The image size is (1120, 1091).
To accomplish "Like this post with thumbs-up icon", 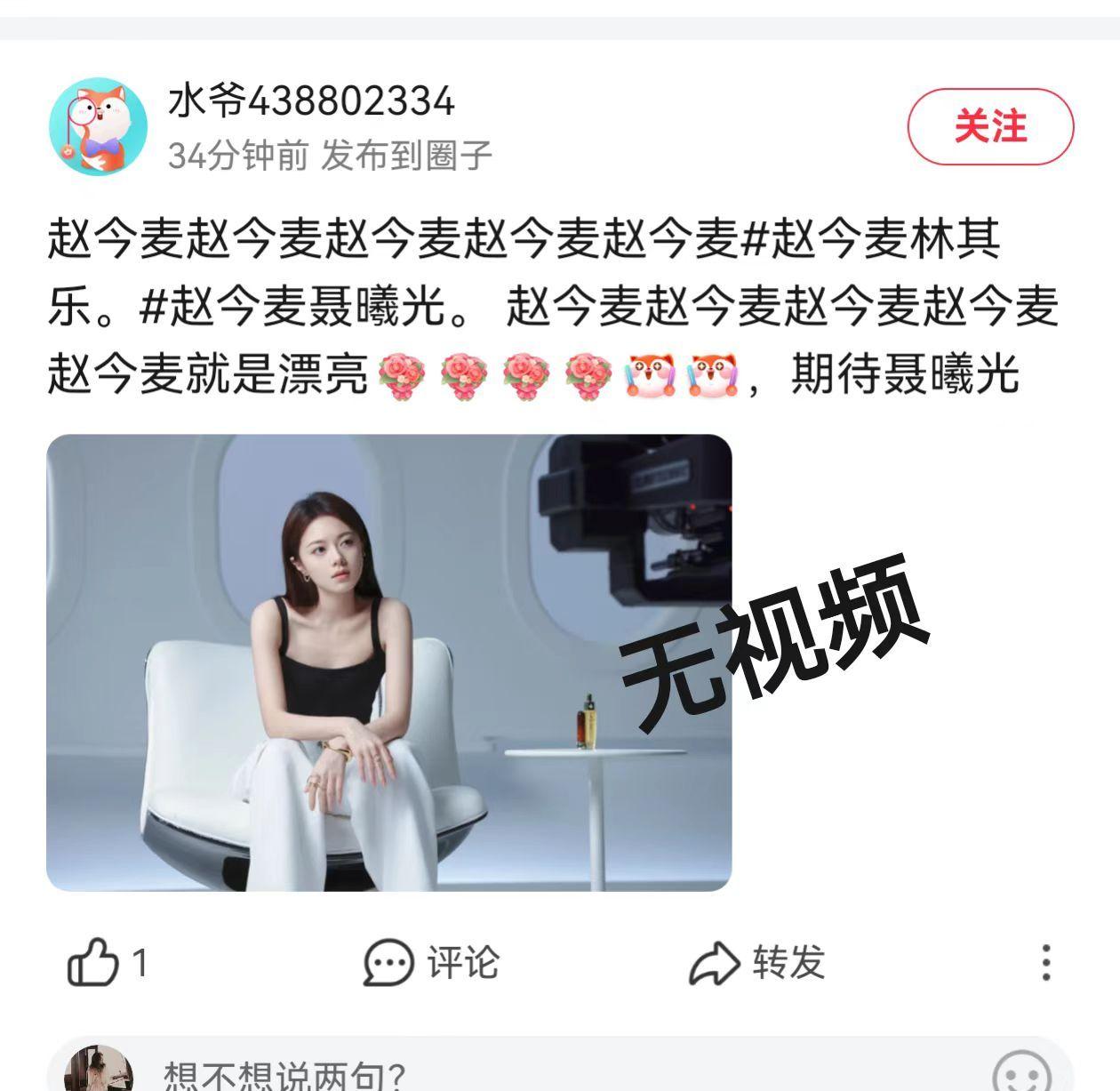I will (x=93, y=963).
